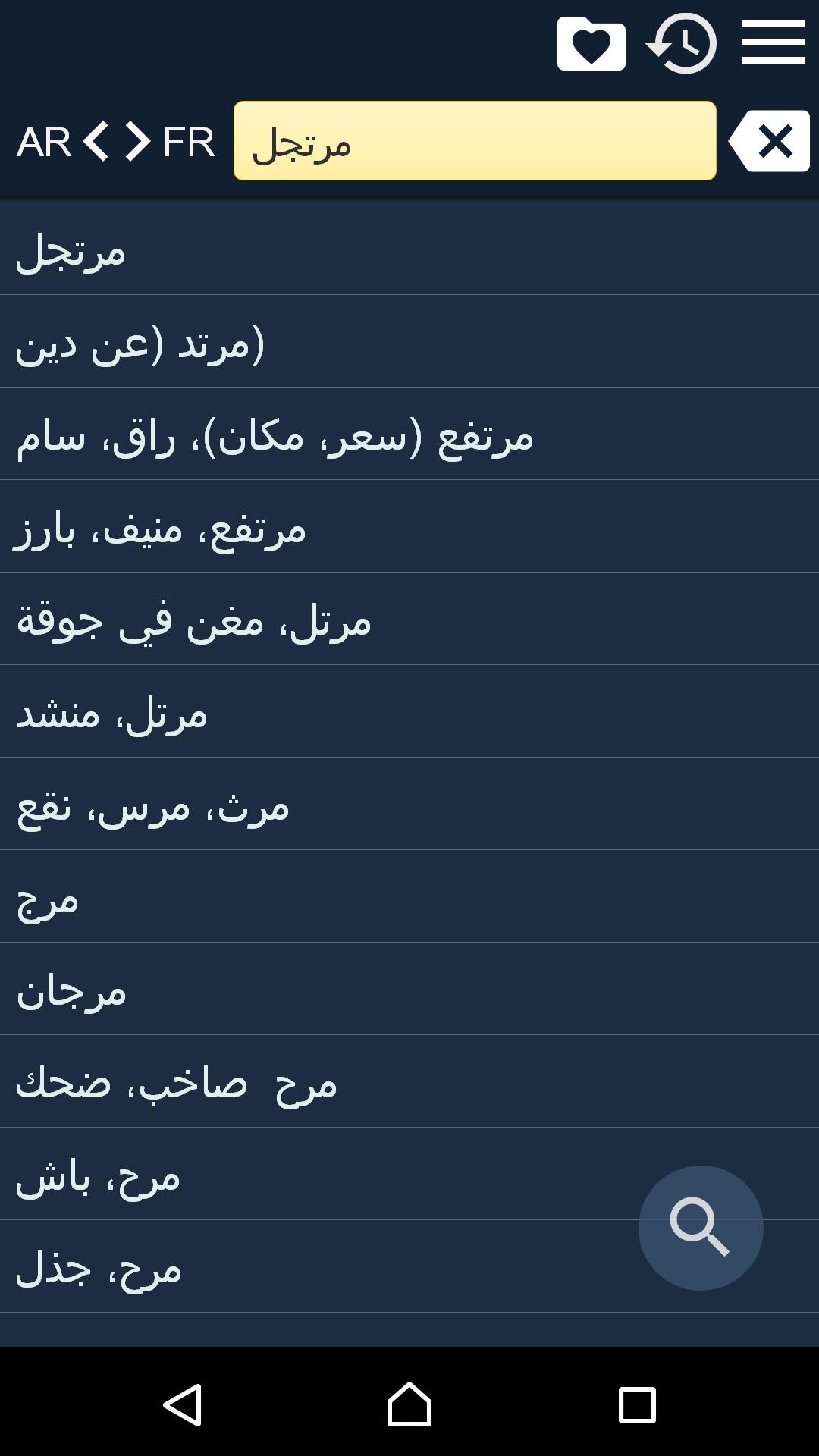Tap the floating search button
Image resolution: width=819 pixels, height=1456 pixels.
click(700, 1228)
